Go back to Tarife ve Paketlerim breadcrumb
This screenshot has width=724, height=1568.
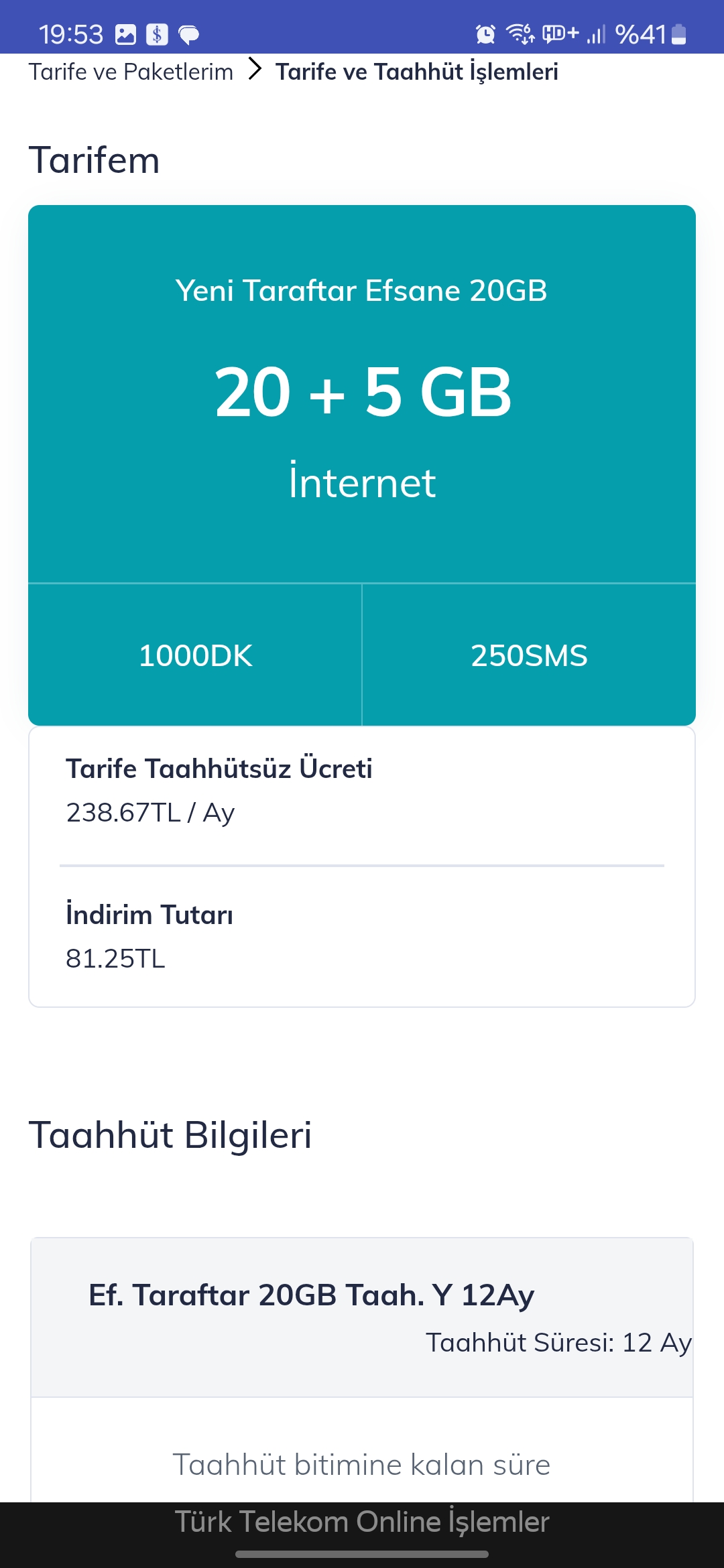click(131, 72)
